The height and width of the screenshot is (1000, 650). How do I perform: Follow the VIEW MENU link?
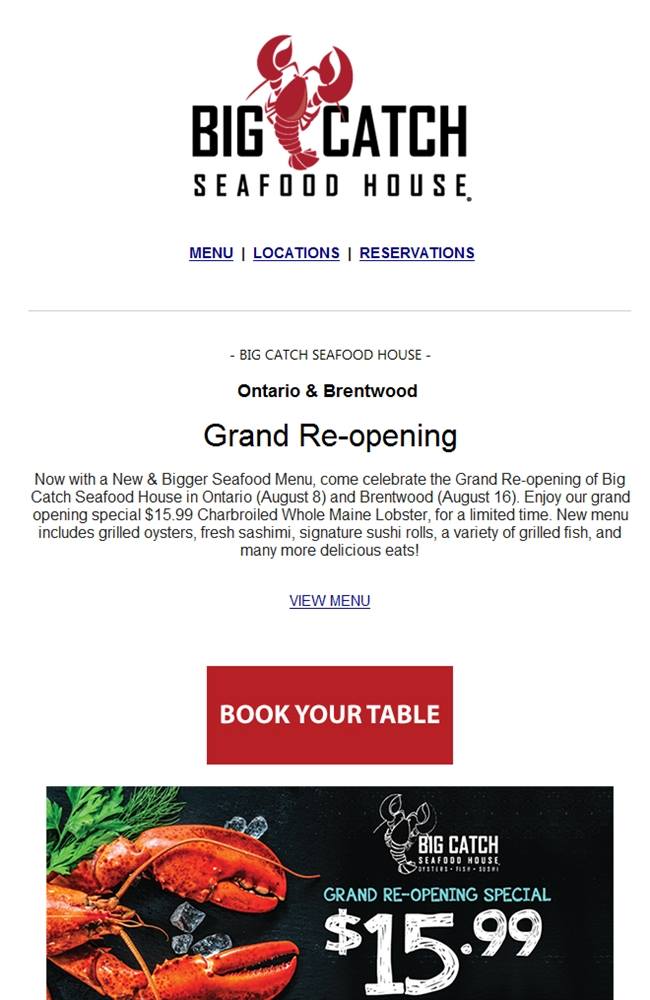pyautogui.click(x=330, y=601)
